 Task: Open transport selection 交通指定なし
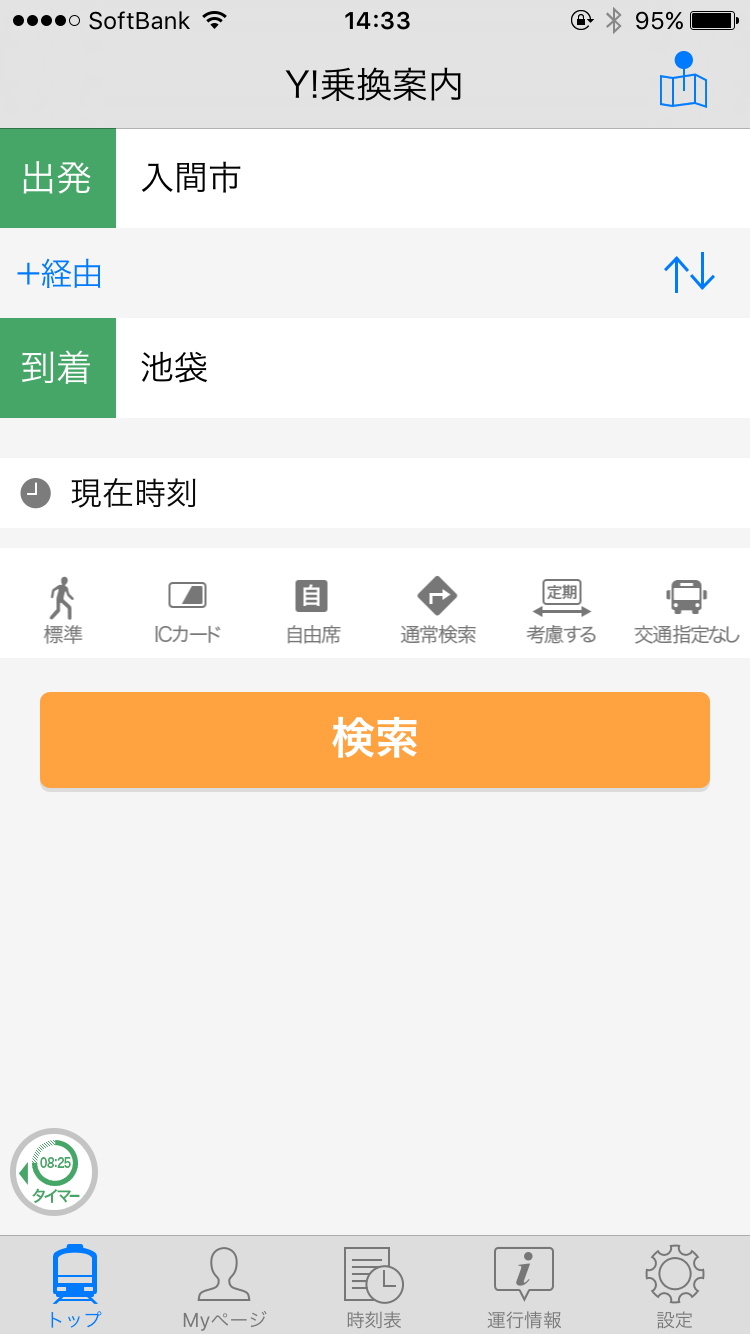click(687, 610)
